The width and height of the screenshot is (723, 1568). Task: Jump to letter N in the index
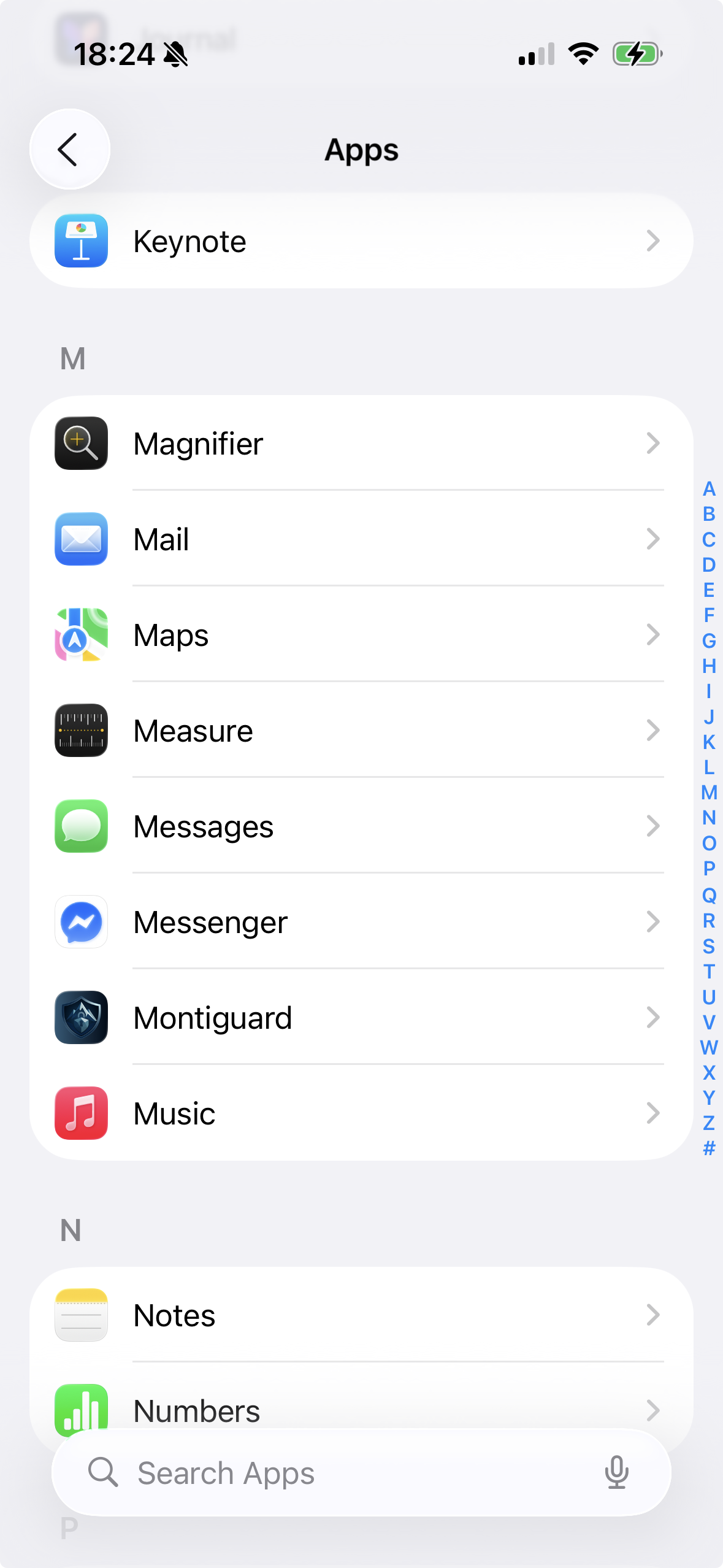(x=709, y=818)
